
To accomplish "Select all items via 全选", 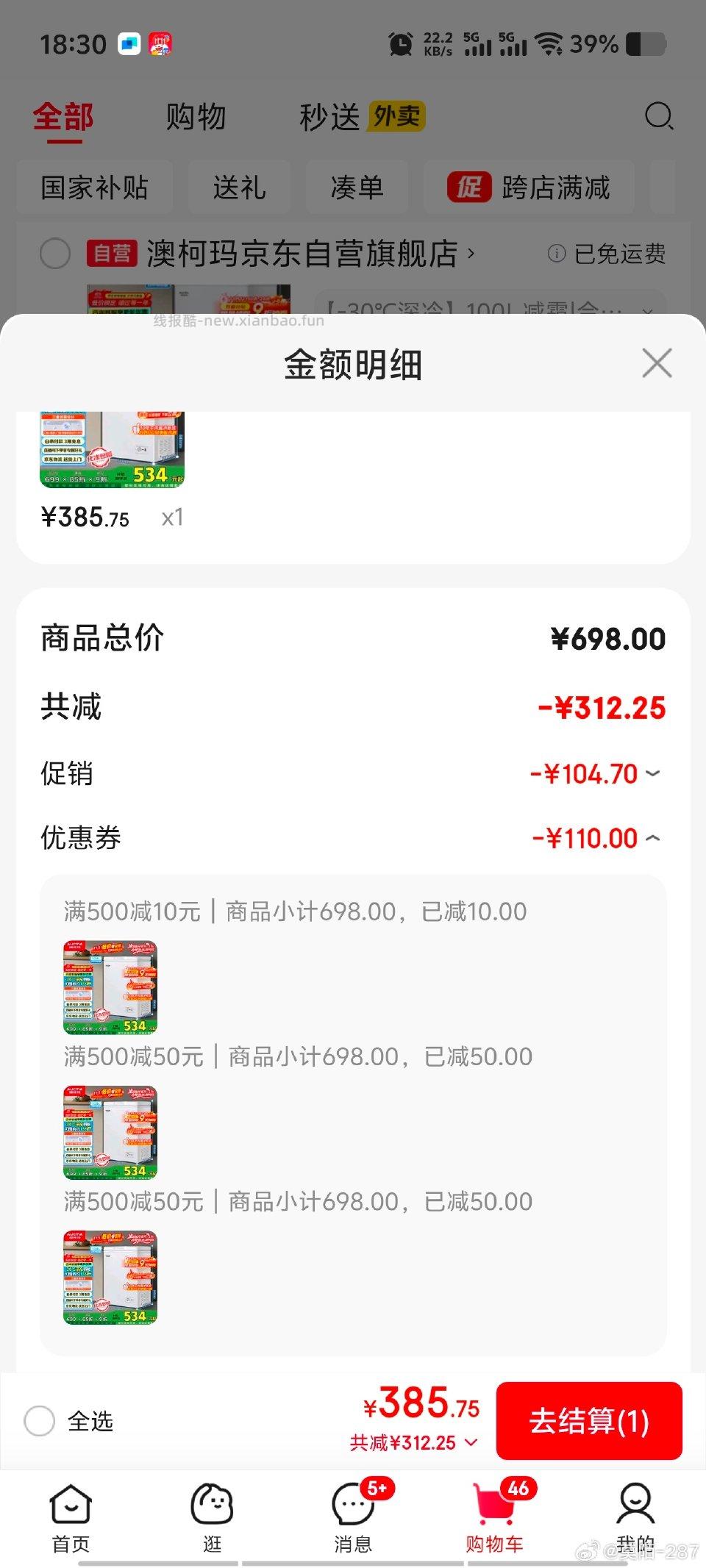I will pyautogui.click(x=40, y=1421).
